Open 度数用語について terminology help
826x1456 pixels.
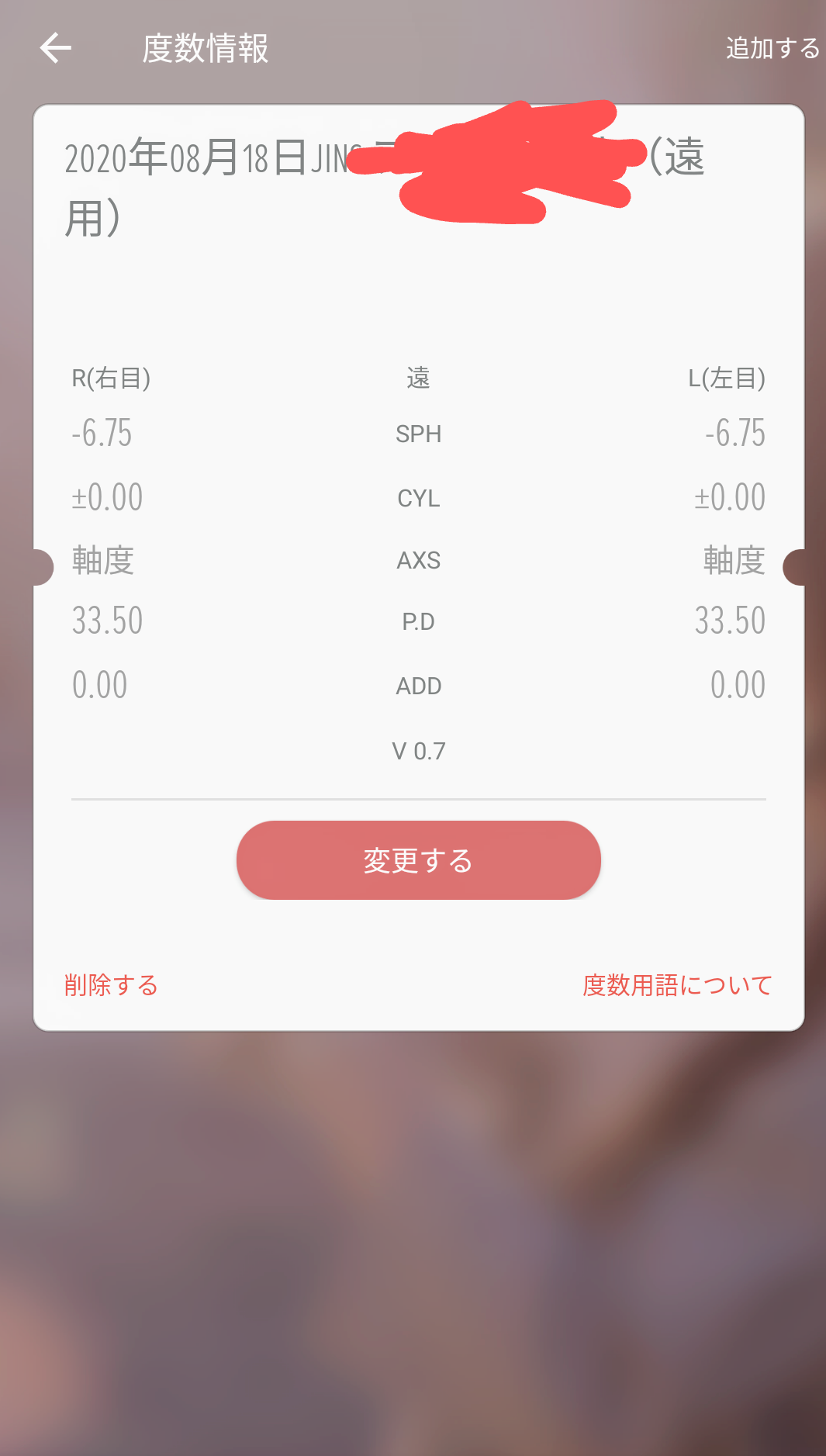click(x=677, y=985)
